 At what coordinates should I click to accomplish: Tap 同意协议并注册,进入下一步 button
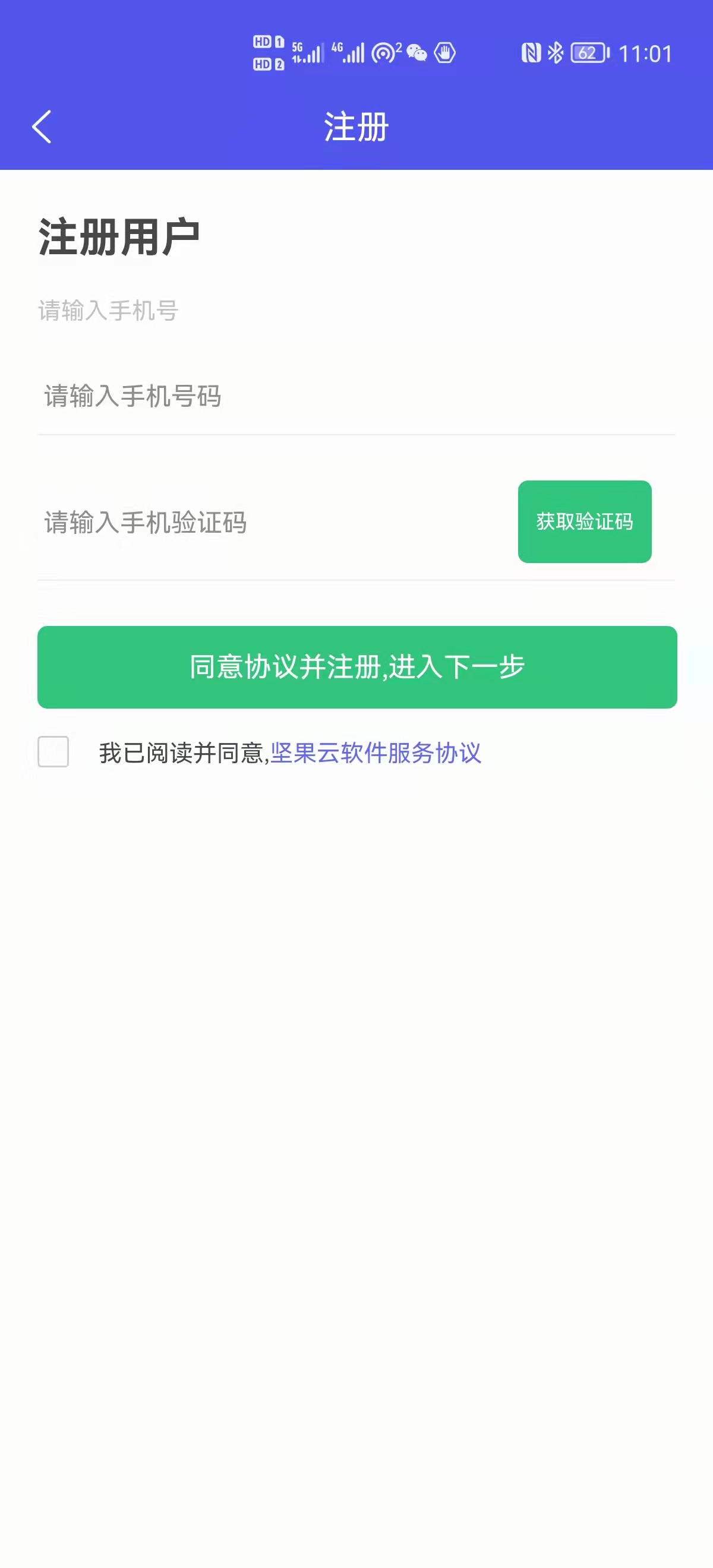pyautogui.click(x=357, y=667)
